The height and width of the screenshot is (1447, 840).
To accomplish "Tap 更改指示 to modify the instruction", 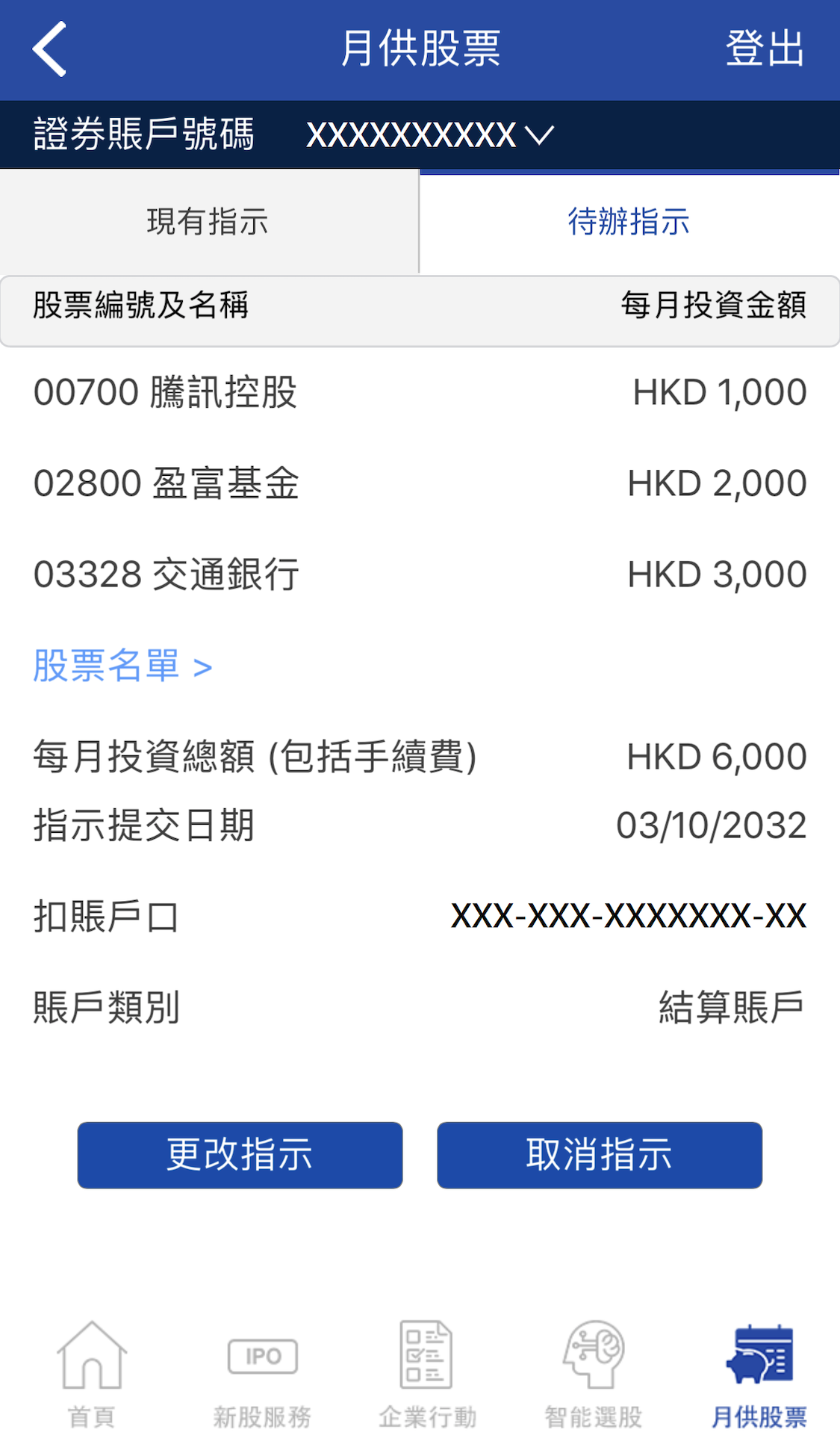I will [x=240, y=1155].
